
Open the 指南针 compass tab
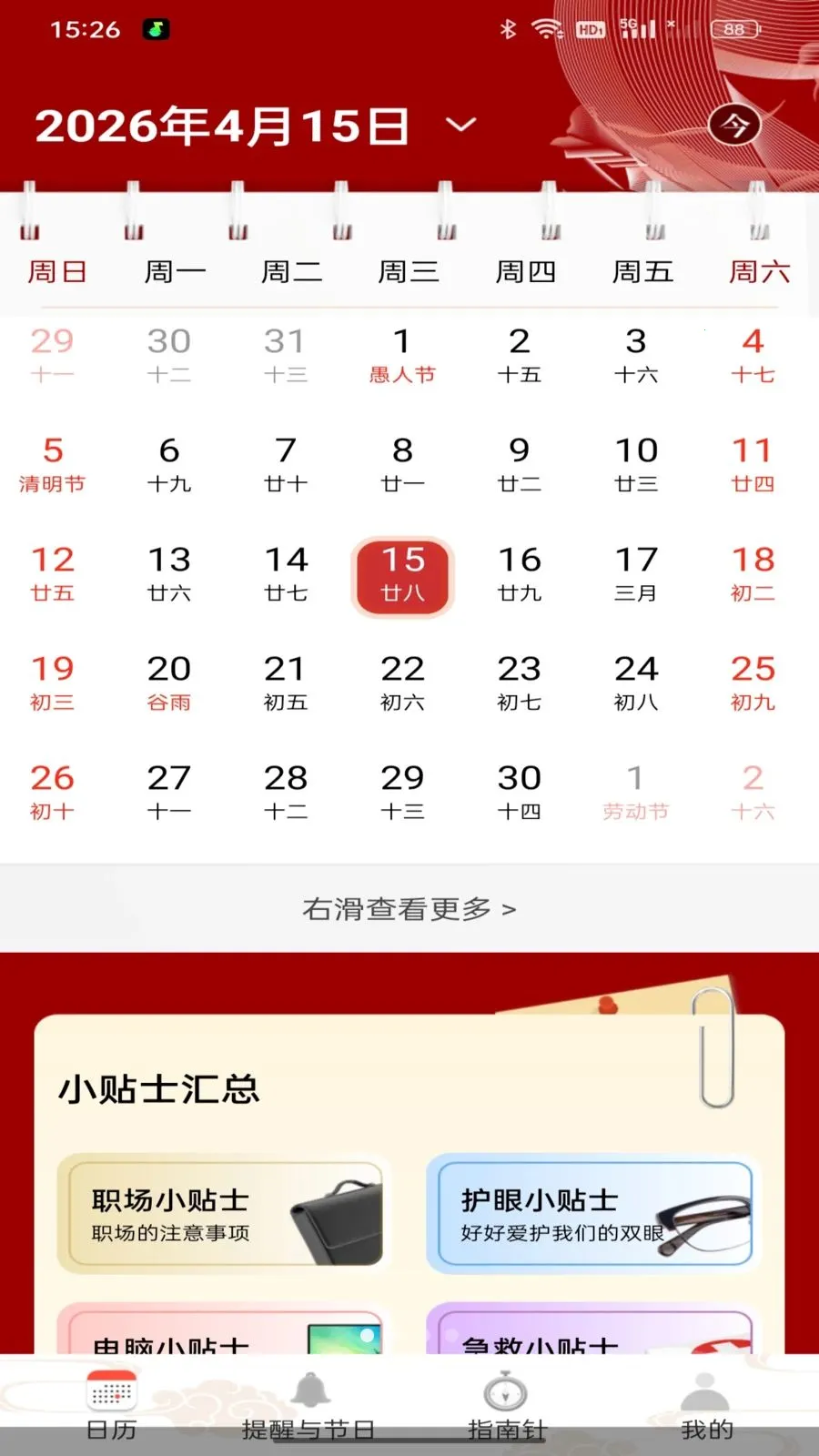tap(506, 1406)
